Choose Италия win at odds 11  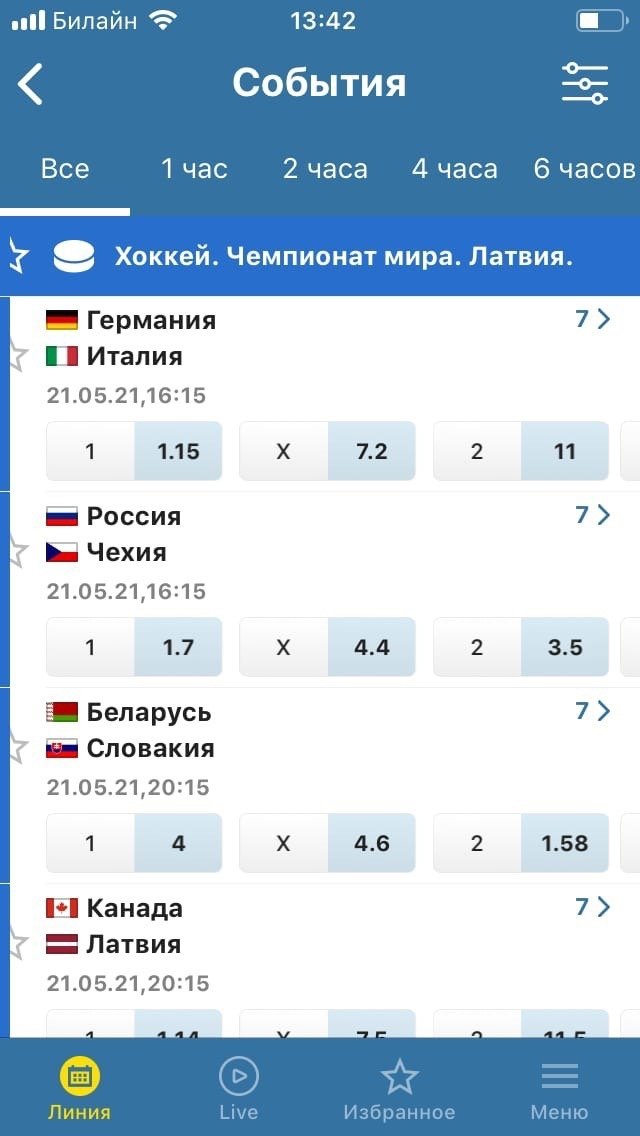coord(521,451)
